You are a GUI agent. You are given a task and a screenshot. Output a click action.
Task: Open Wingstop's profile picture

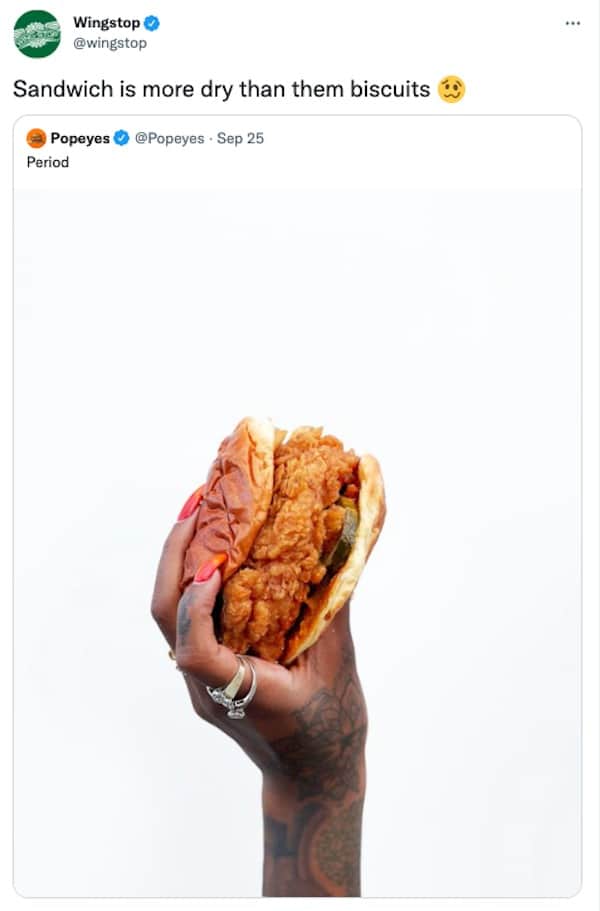click(x=37, y=34)
